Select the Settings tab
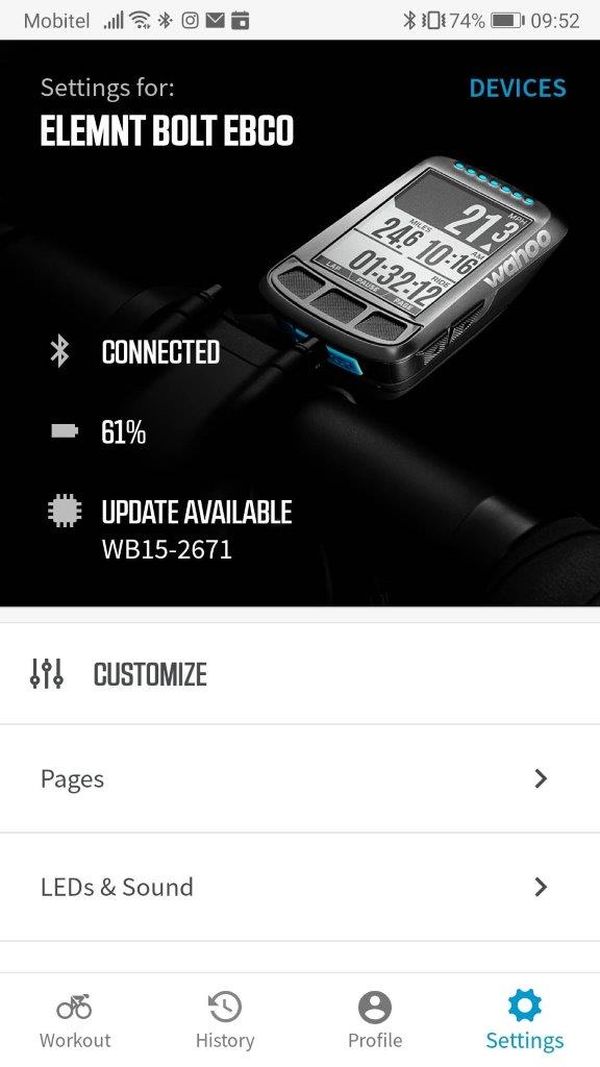600x1067 pixels. pyautogui.click(x=525, y=1020)
